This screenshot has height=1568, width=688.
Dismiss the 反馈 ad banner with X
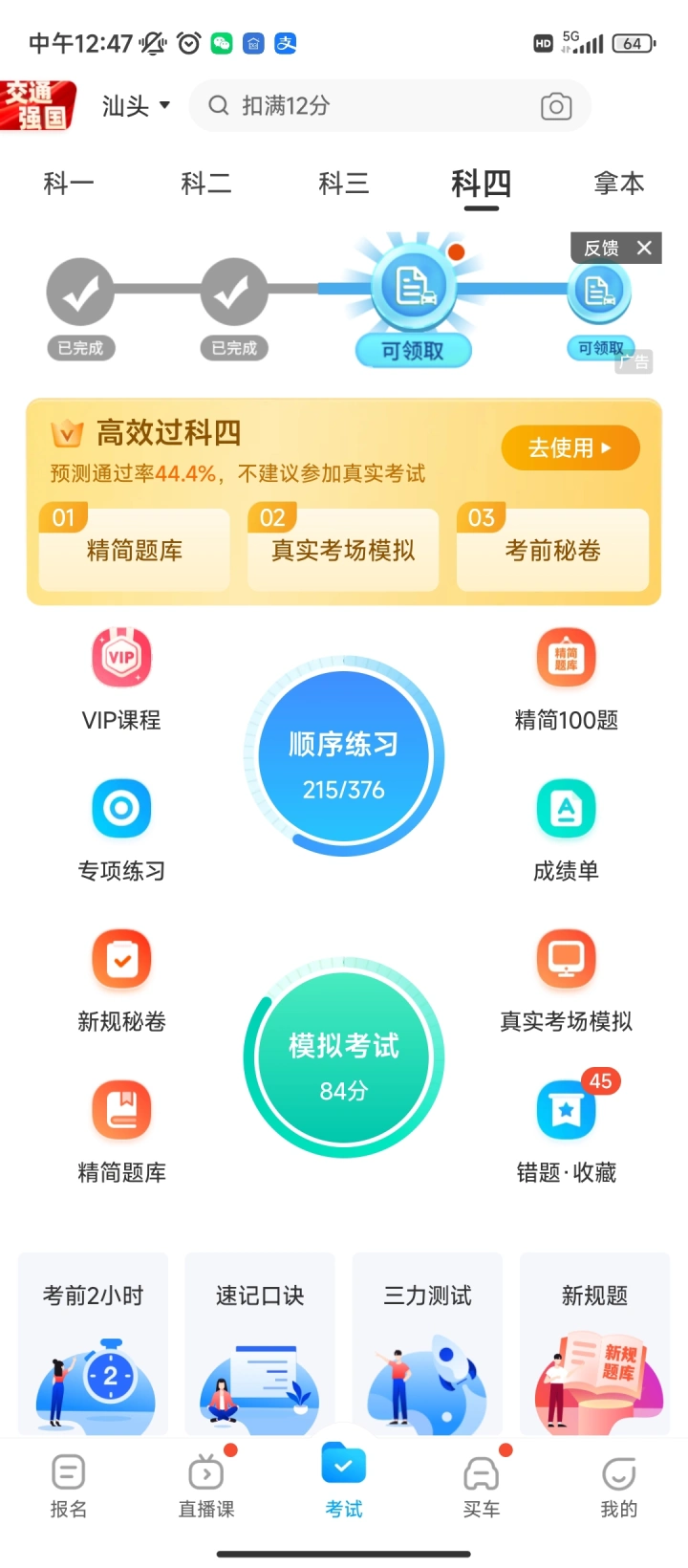(644, 248)
